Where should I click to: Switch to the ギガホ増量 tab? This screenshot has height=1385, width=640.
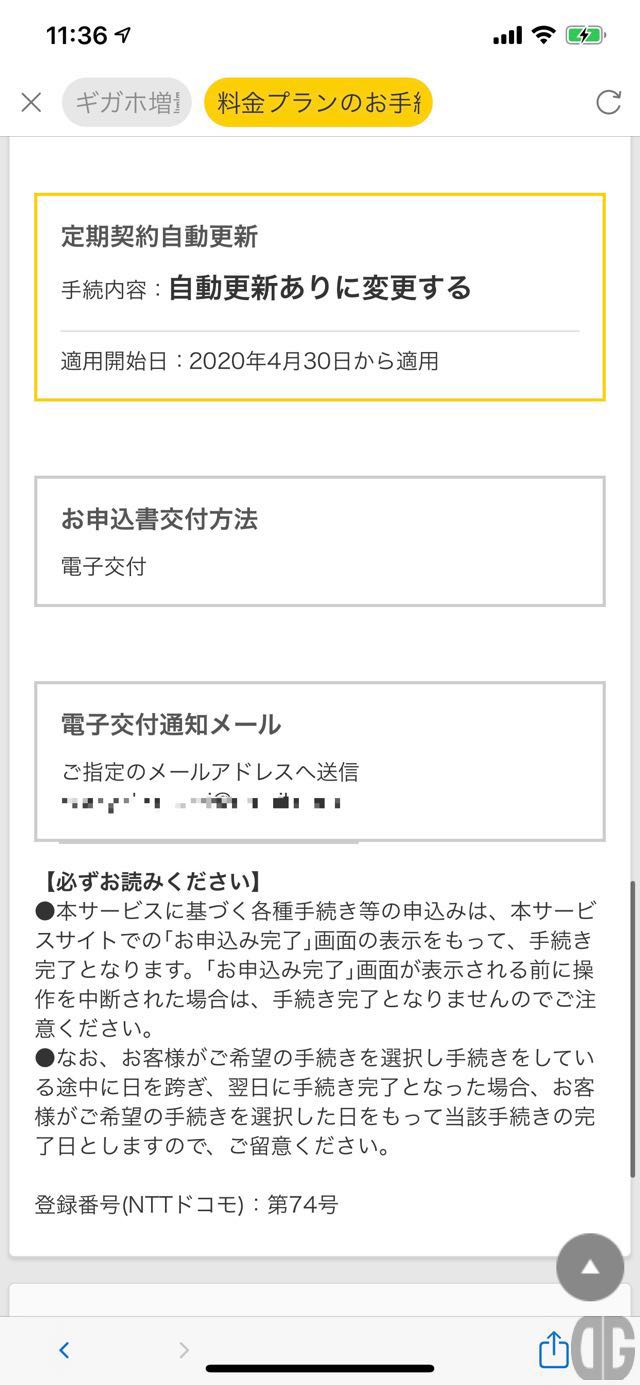(126, 102)
